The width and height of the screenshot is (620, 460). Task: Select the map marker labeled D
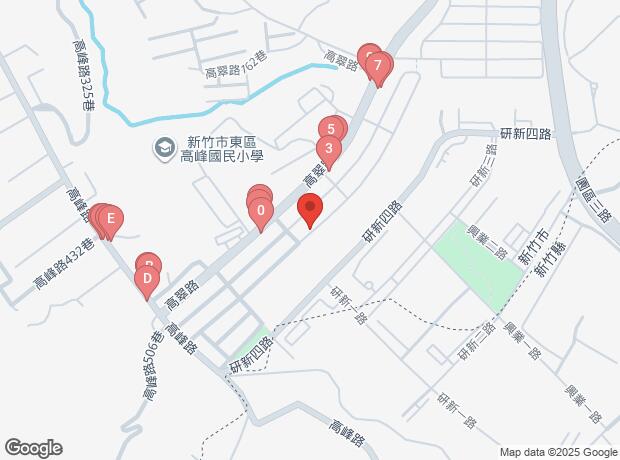pyautogui.click(x=147, y=278)
